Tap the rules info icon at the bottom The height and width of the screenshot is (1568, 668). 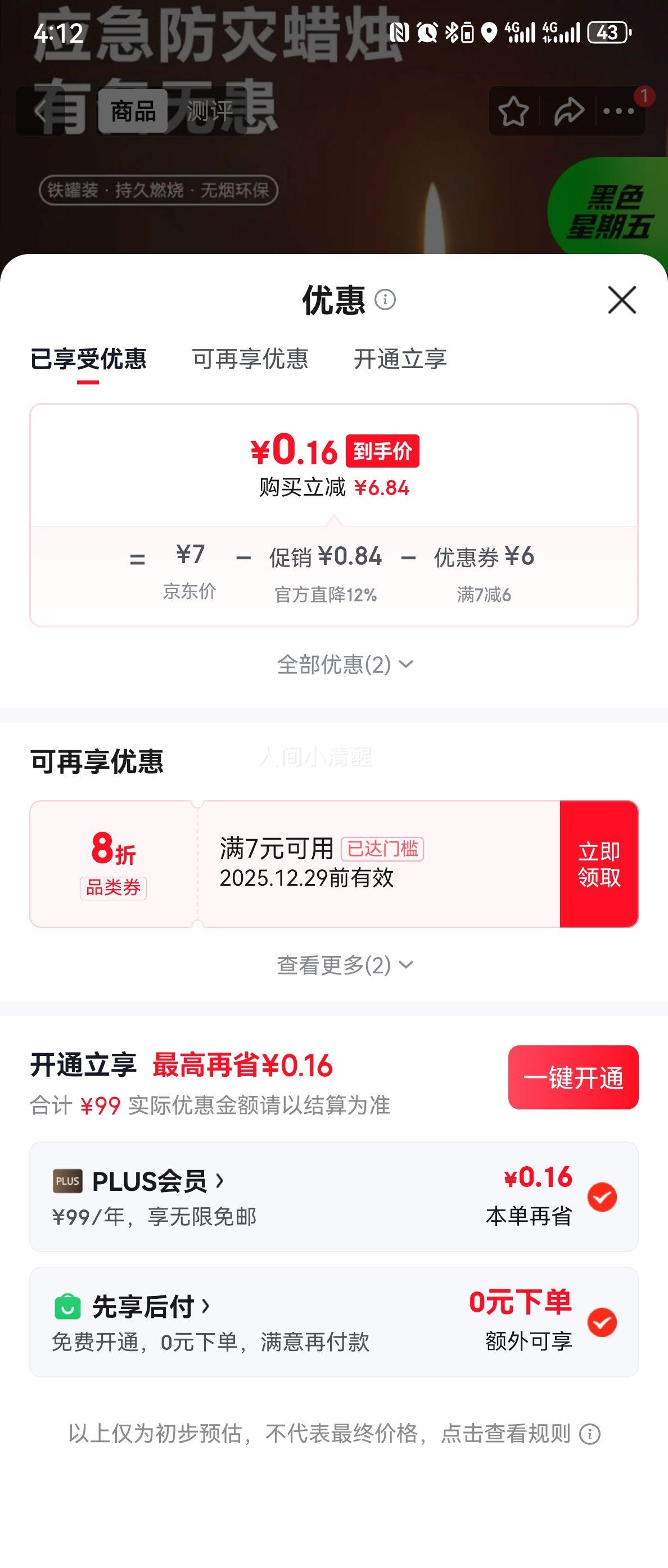pyautogui.click(x=589, y=1434)
